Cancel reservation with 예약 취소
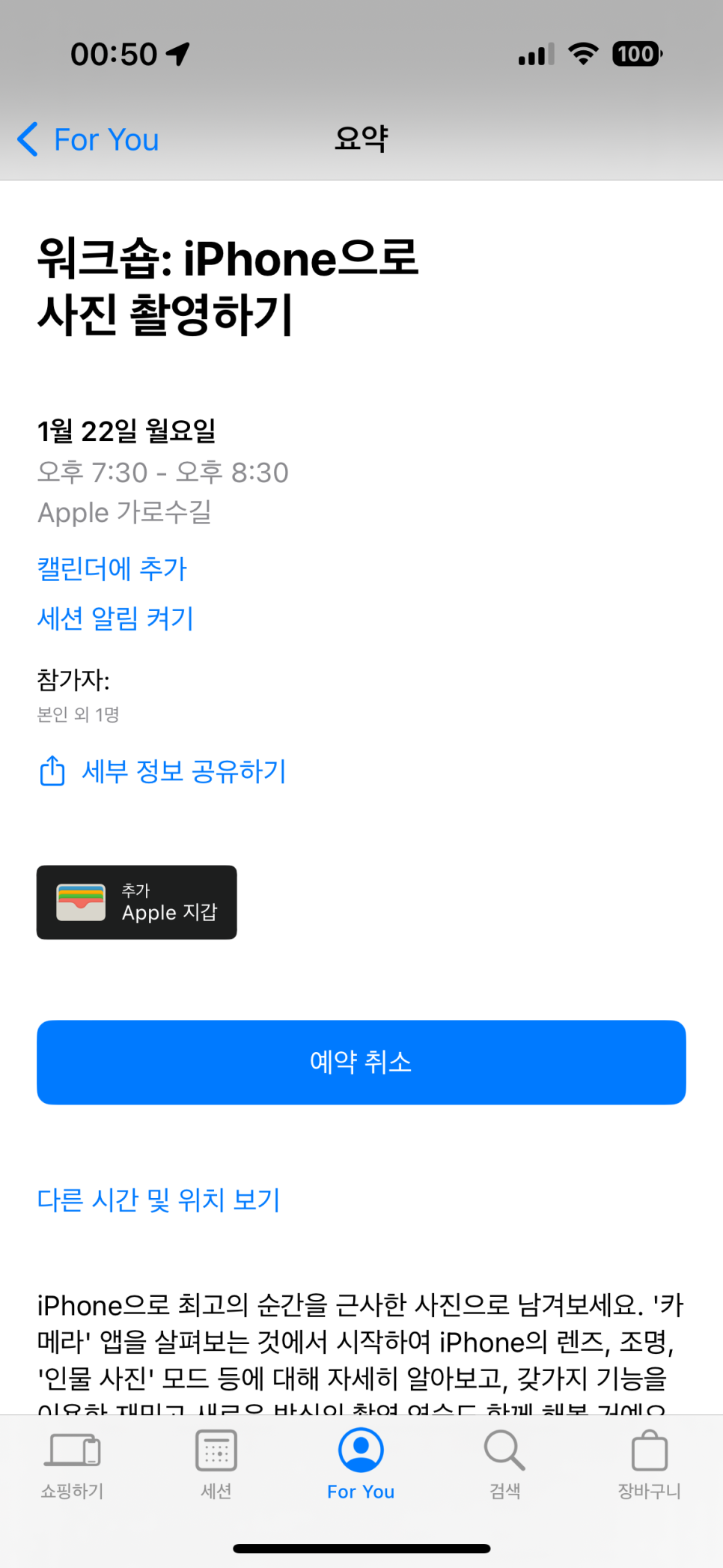723x1568 pixels. point(361,1062)
